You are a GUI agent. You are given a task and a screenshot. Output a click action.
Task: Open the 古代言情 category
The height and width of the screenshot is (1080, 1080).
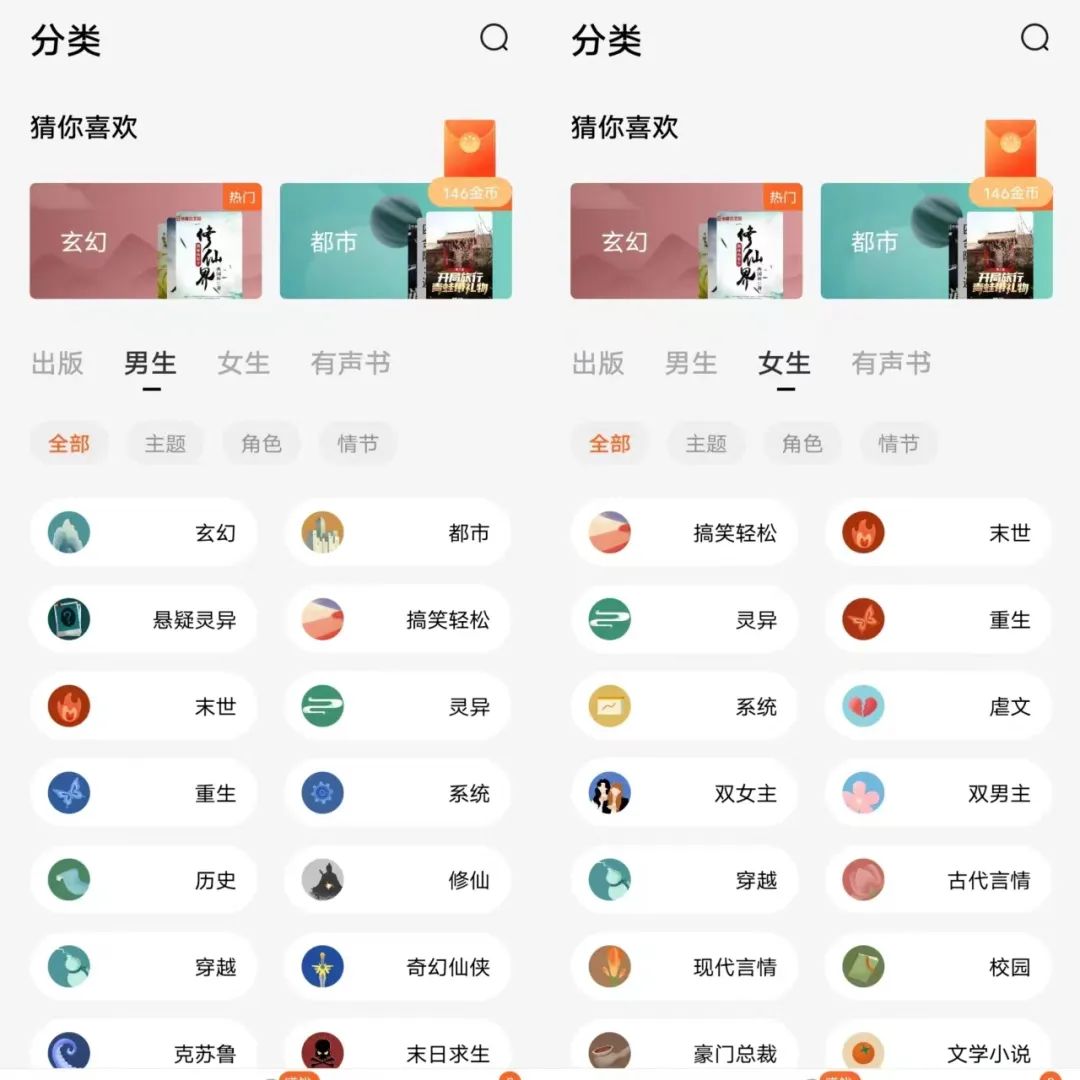tap(937, 880)
